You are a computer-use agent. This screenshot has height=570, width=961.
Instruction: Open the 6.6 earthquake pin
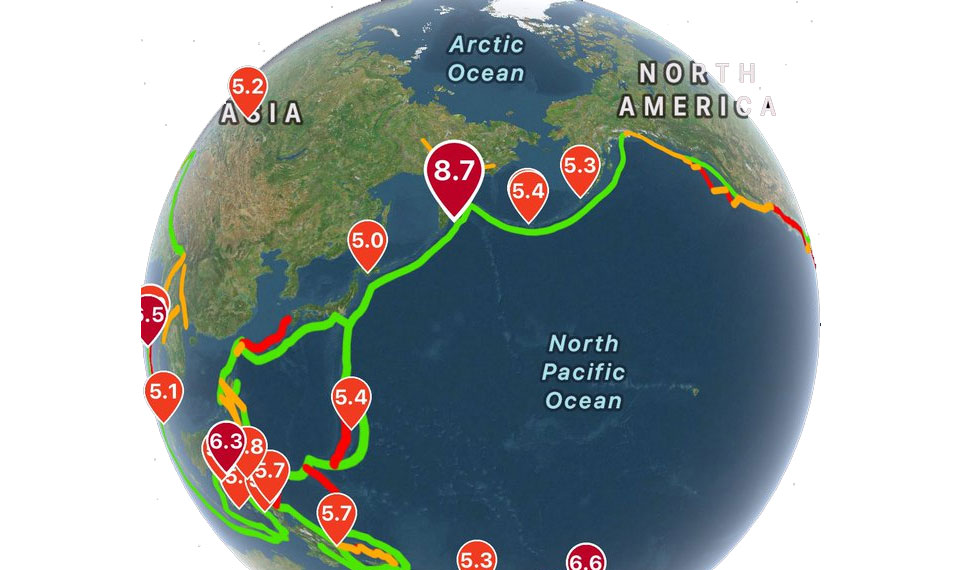coord(586,560)
